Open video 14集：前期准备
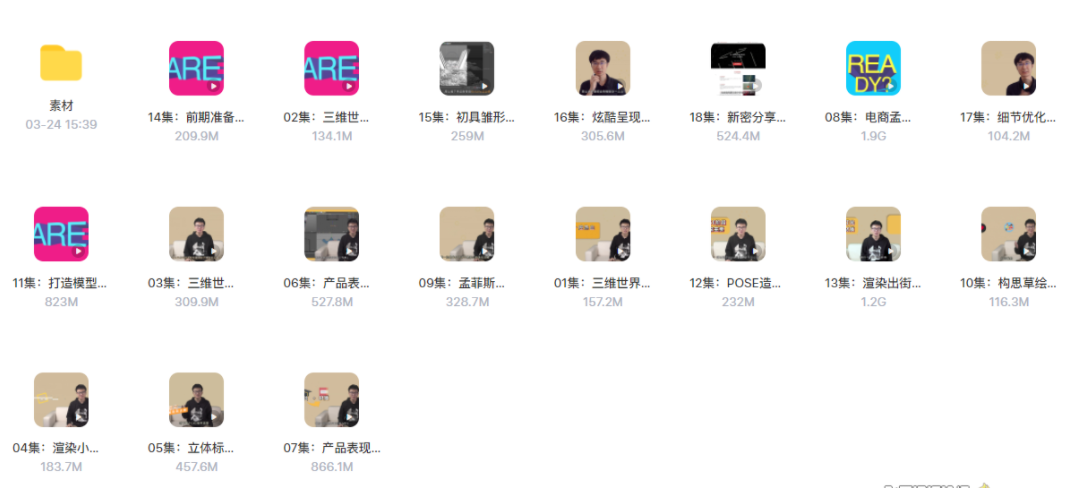The width and height of the screenshot is (1070, 488). [196, 68]
